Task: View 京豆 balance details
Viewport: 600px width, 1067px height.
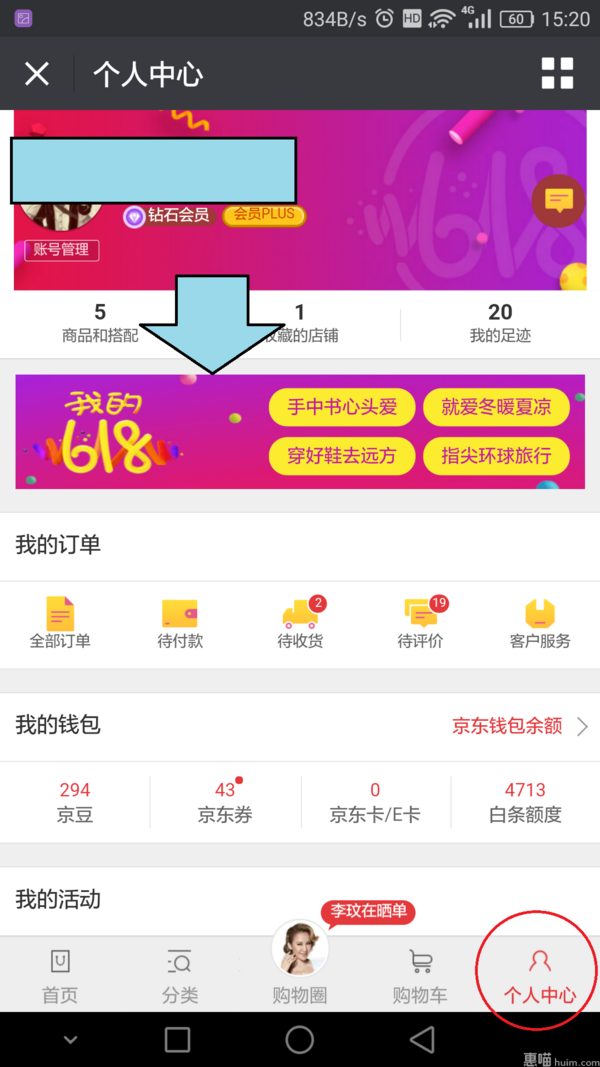Action: coord(75,802)
